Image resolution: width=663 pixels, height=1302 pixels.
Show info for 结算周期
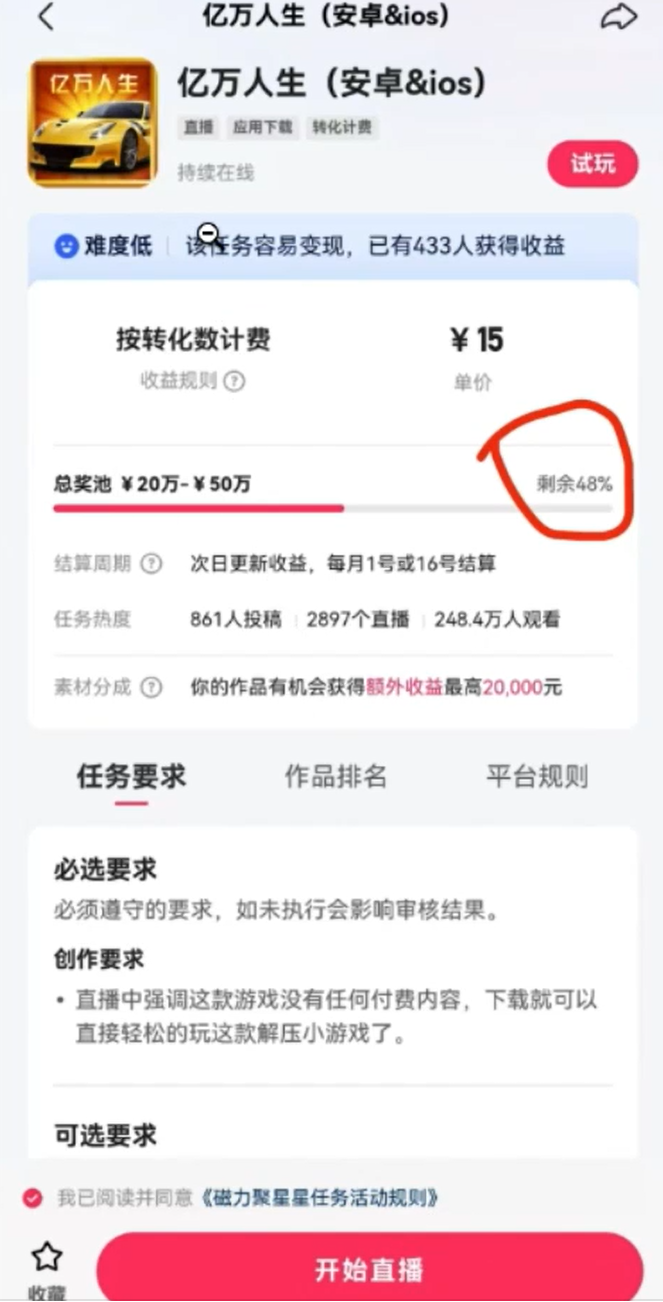click(151, 564)
